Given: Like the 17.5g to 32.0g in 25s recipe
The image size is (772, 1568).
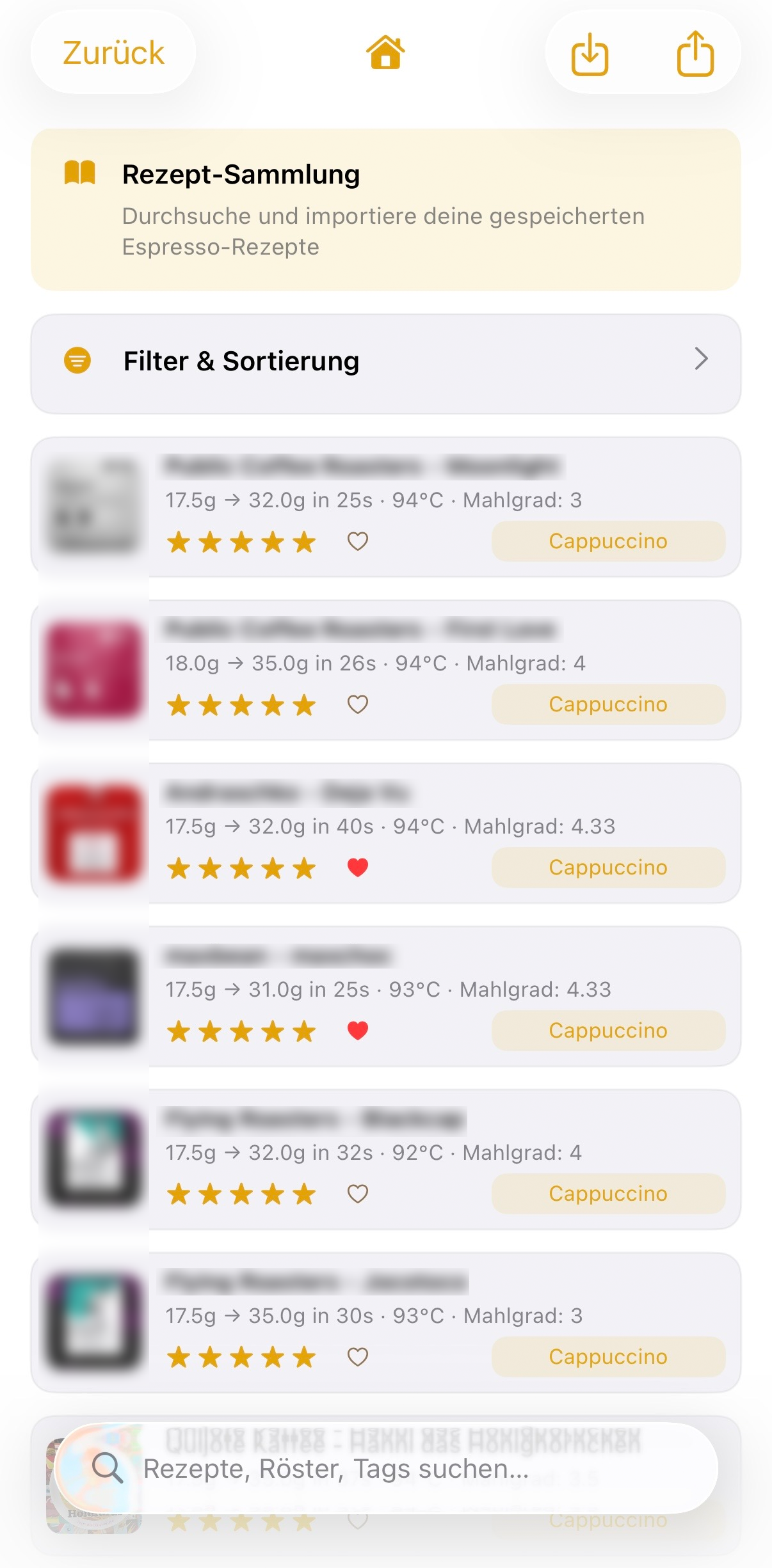Looking at the screenshot, I should tap(358, 541).
